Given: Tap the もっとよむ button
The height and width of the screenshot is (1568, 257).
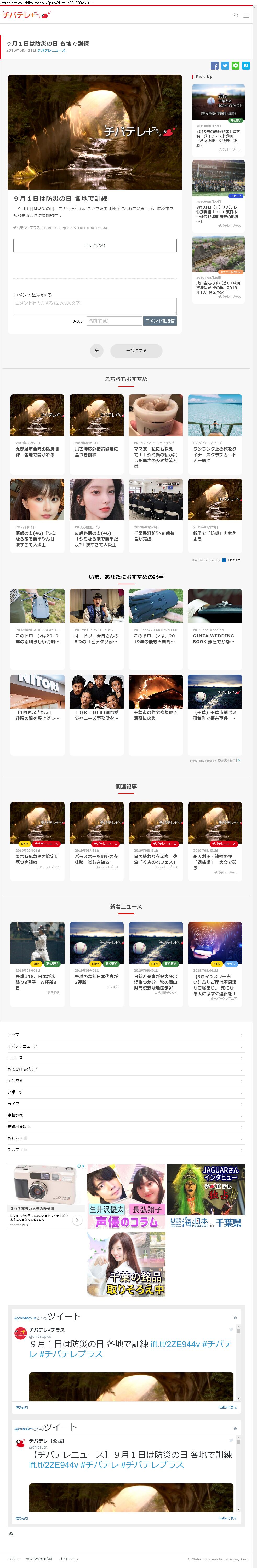Looking at the screenshot, I should (x=94, y=245).
